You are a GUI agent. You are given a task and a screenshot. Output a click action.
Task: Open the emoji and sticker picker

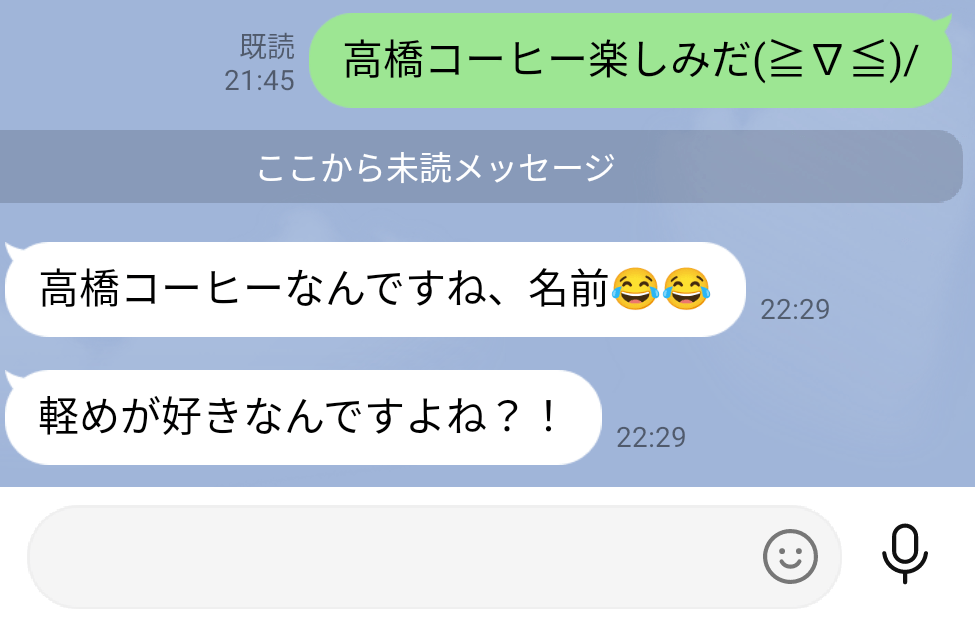coord(790,556)
